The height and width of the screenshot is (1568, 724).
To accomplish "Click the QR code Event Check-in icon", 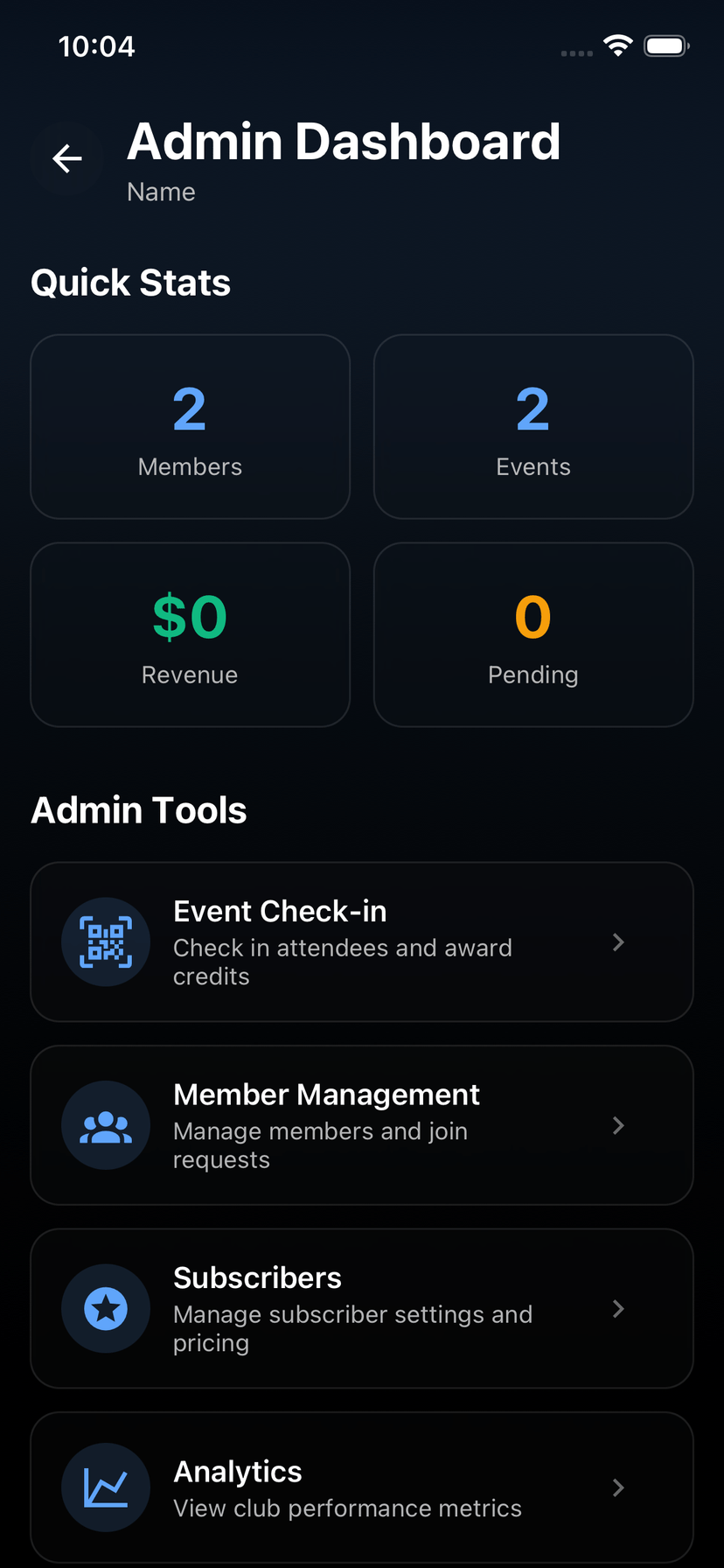I will [106, 941].
